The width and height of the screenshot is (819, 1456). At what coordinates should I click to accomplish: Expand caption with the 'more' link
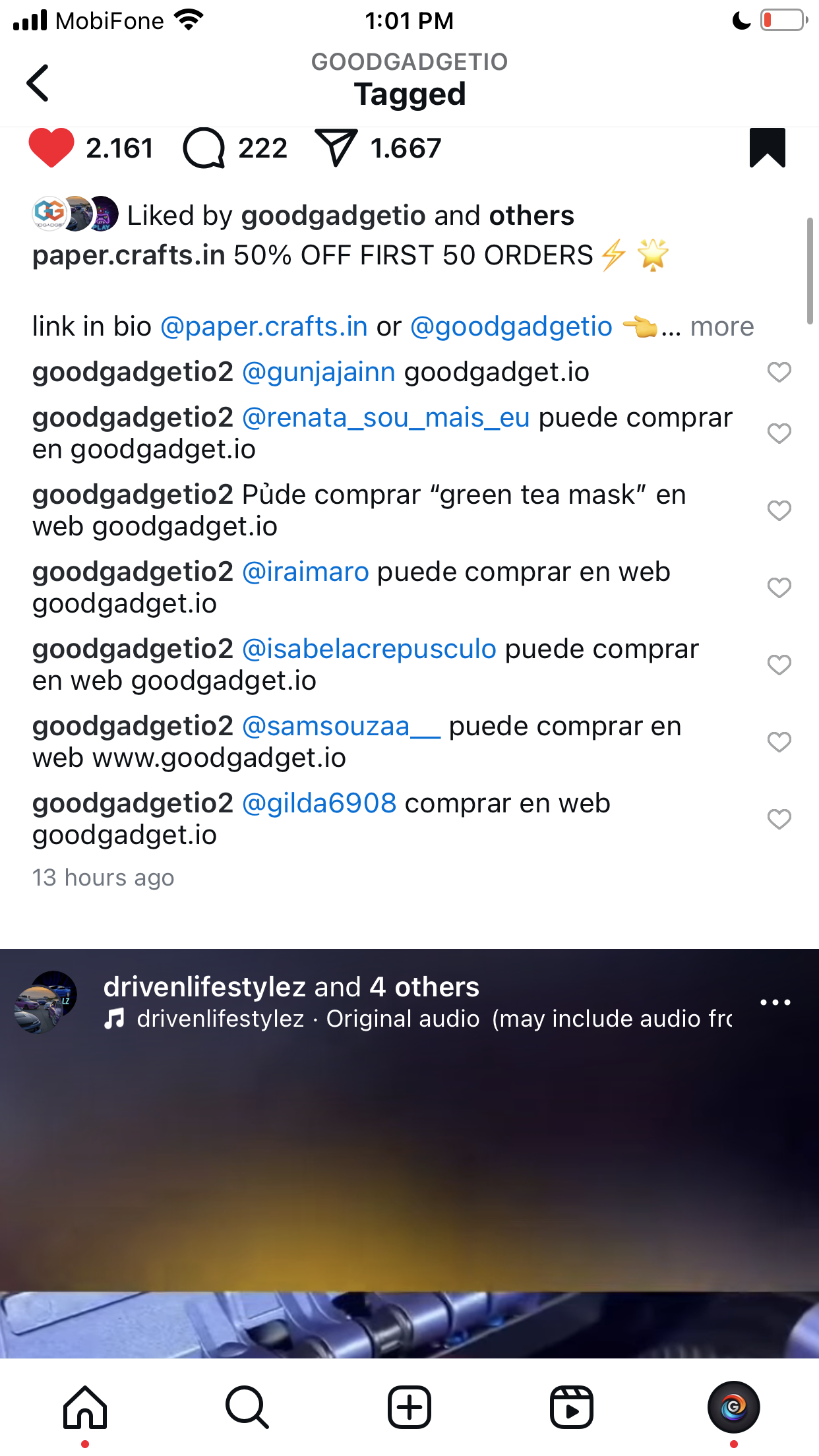(x=722, y=326)
